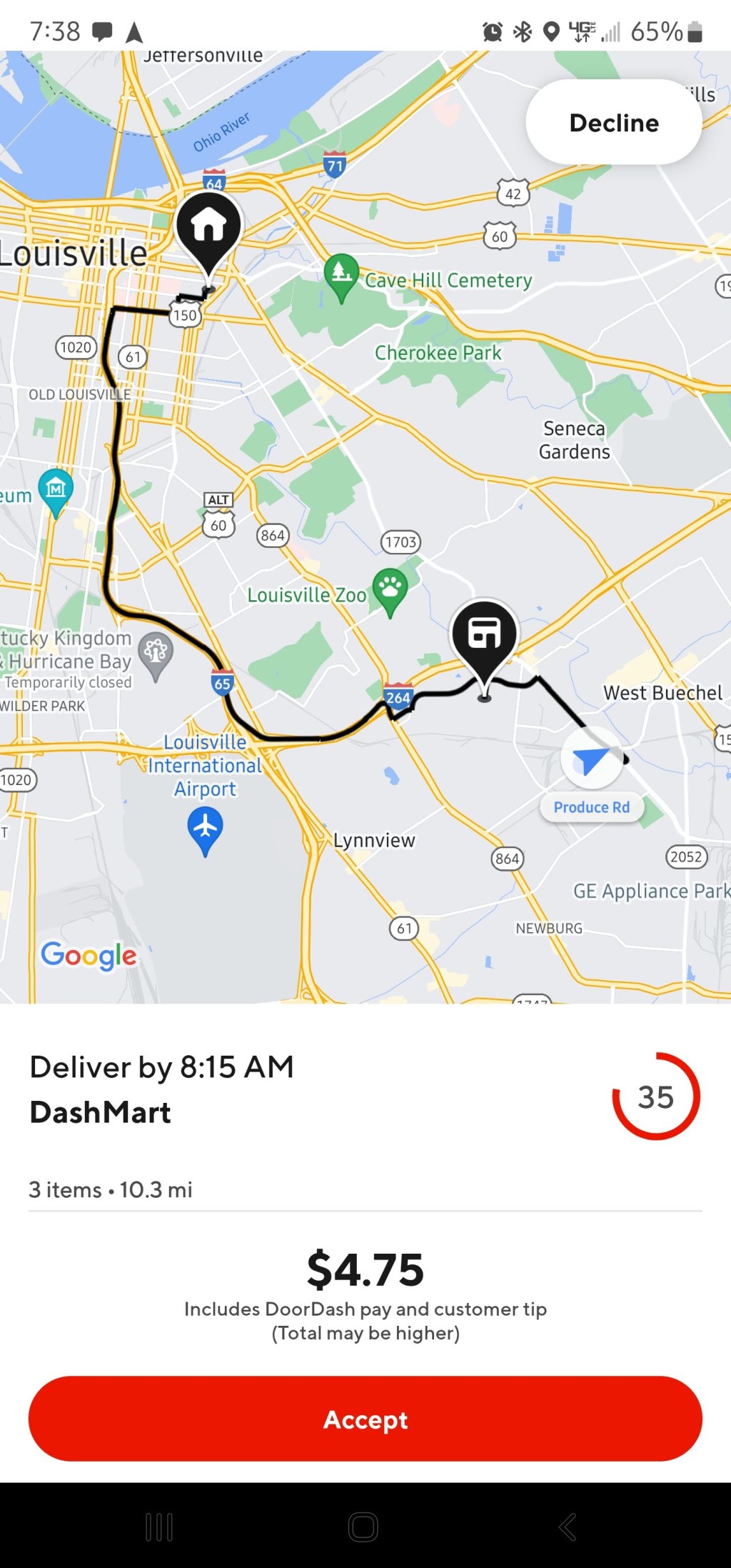Open recent apps from navigation bar

159,1527
